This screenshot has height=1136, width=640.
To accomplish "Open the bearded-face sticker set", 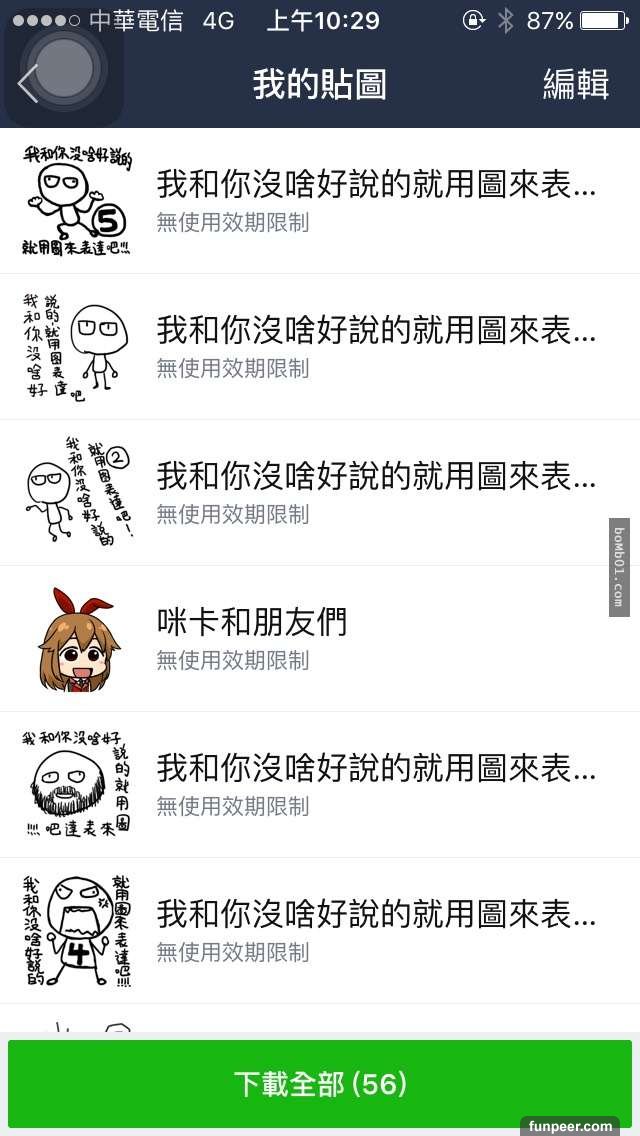I will tap(320, 784).
